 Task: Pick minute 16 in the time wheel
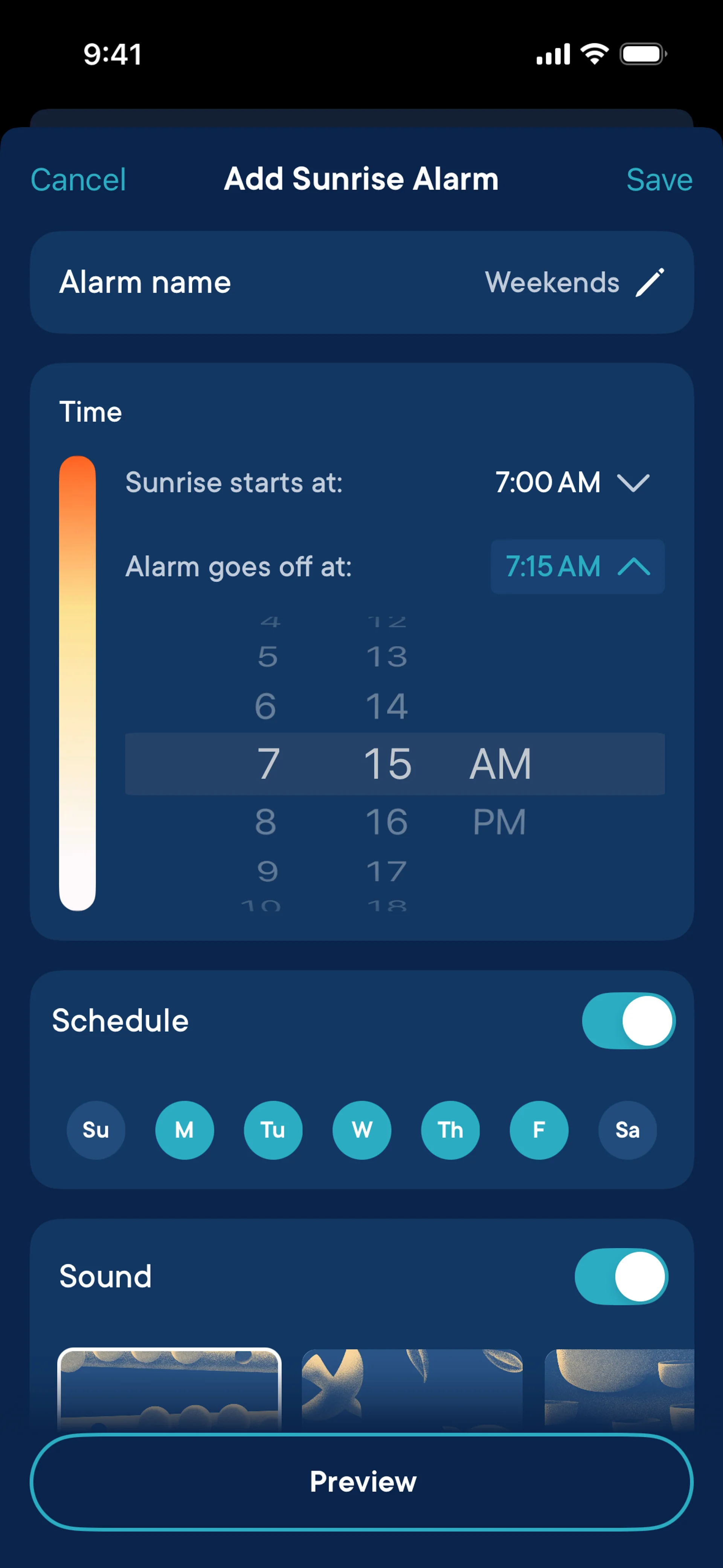pyautogui.click(x=386, y=822)
